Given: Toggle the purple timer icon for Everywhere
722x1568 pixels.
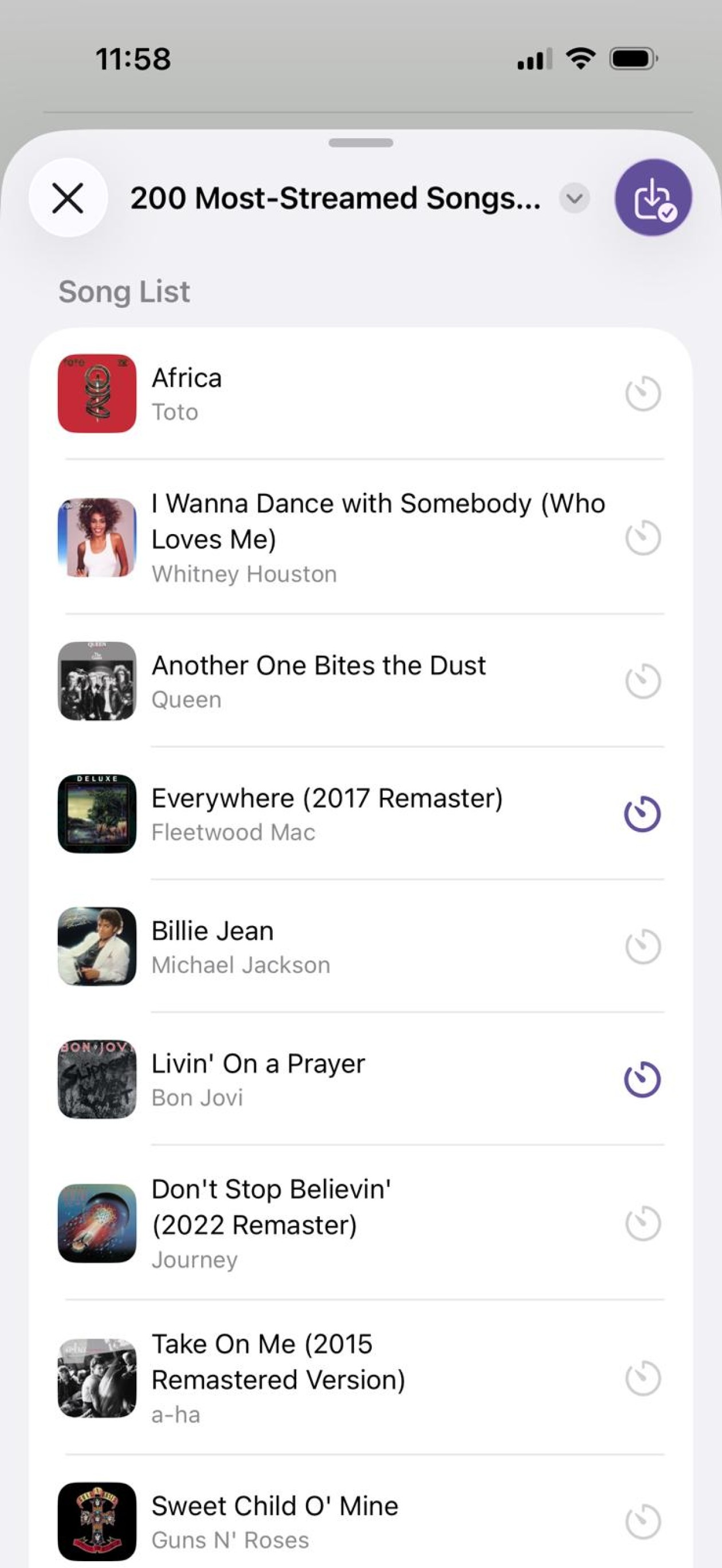Looking at the screenshot, I should tap(643, 813).
